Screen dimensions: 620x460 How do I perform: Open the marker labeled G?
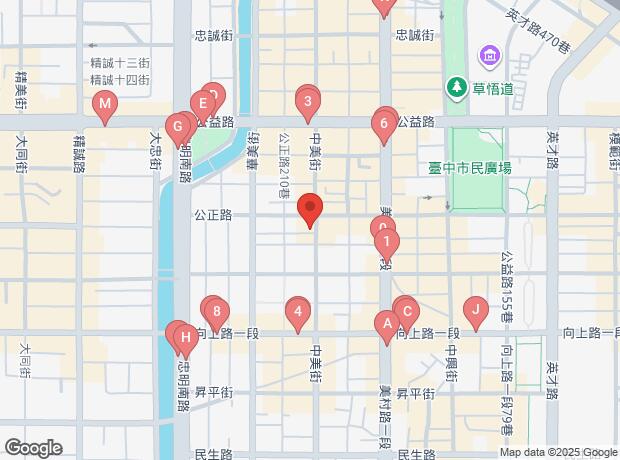177,127
